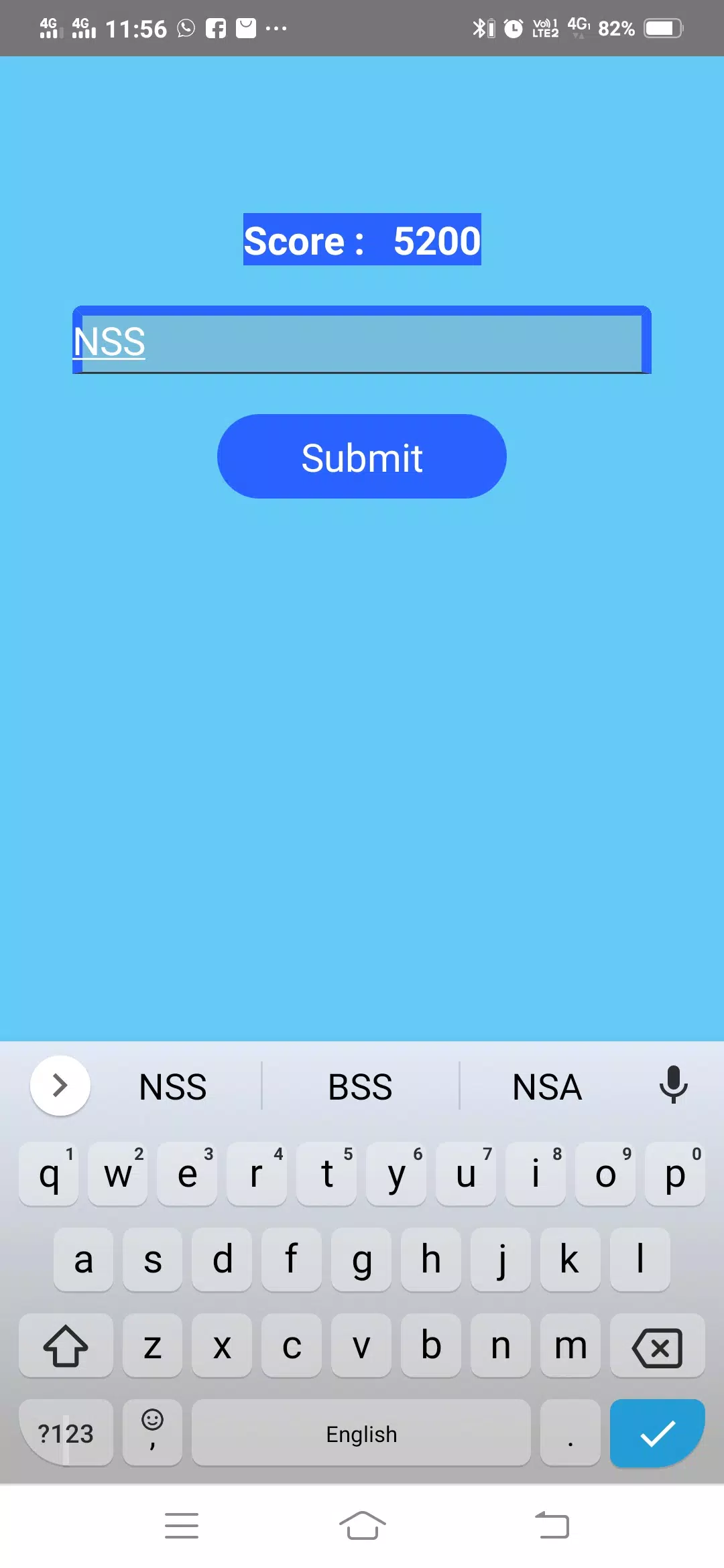Switch to the ?123 symbols keyboard
The width and height of the screenshot is (724, 1568).
66,1433
